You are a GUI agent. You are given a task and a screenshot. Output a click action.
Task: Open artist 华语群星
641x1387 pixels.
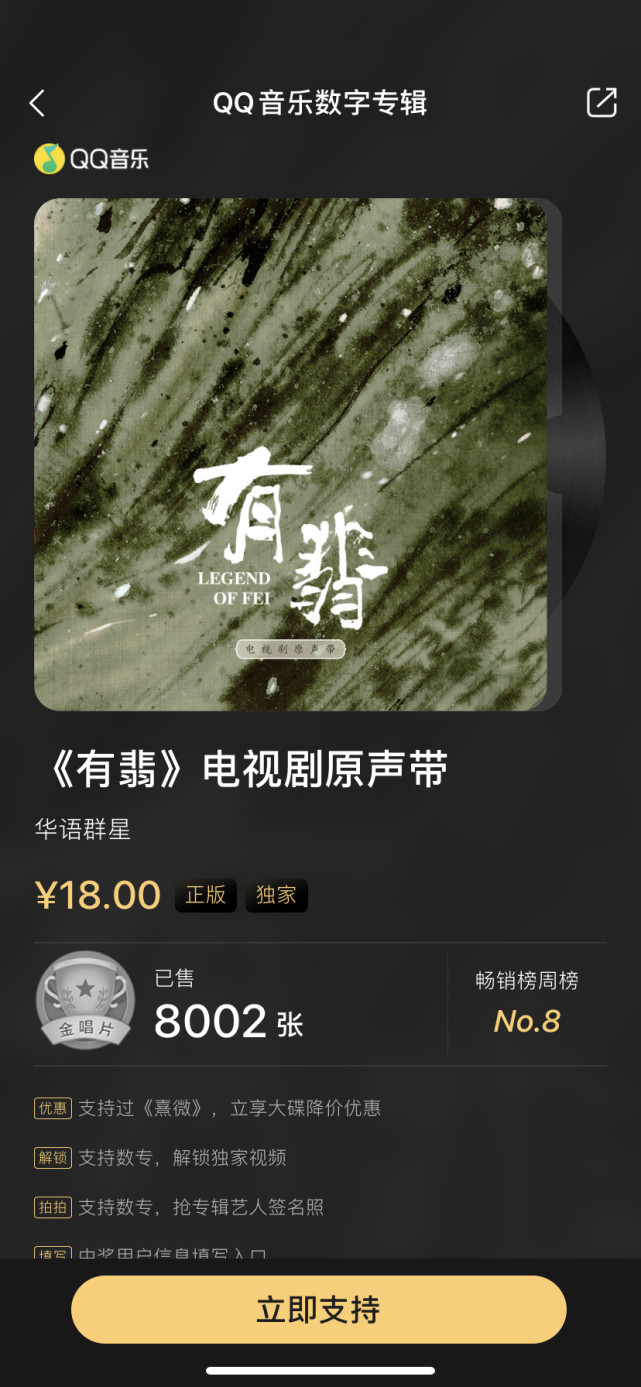83,829
